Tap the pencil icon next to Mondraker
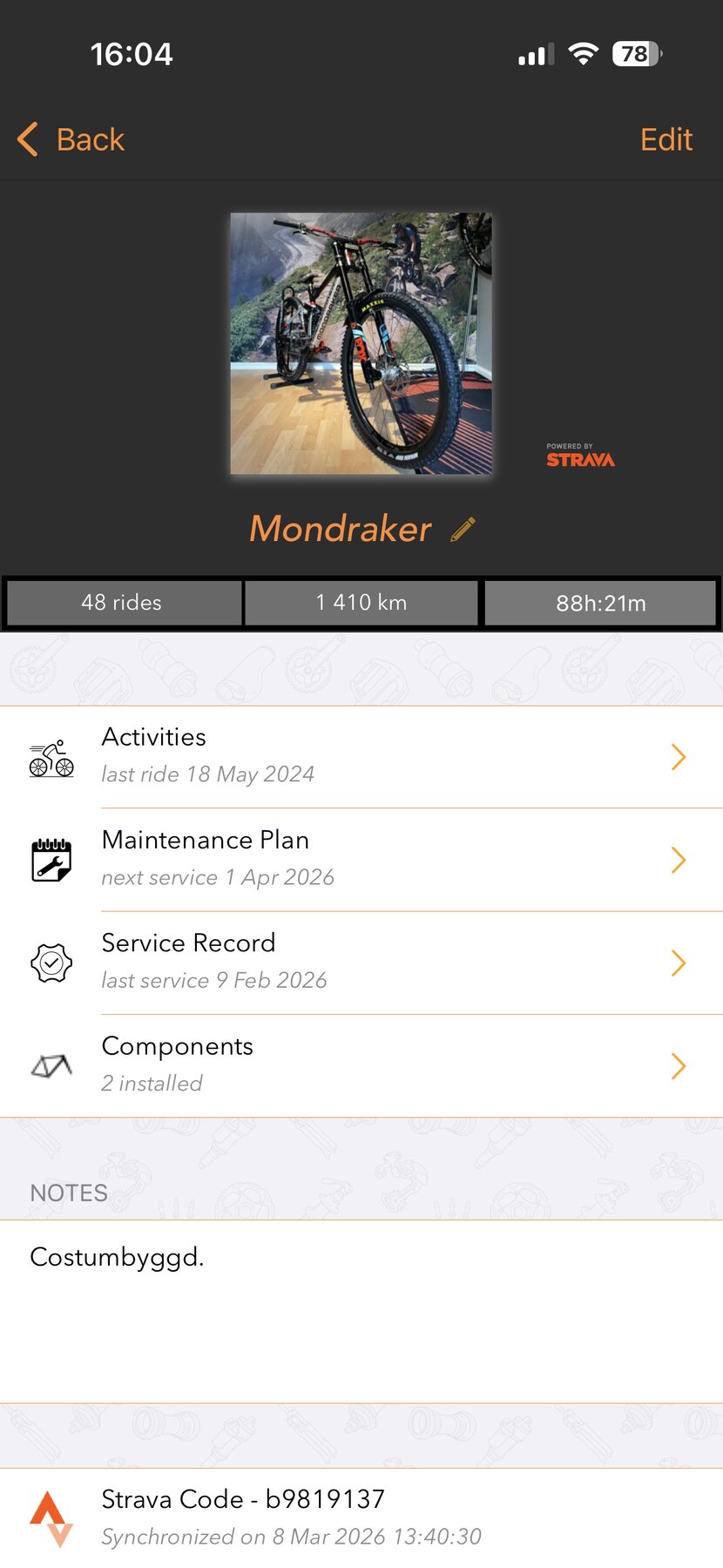The height and width of the screenshot is (1568, 723). point(463,529)
